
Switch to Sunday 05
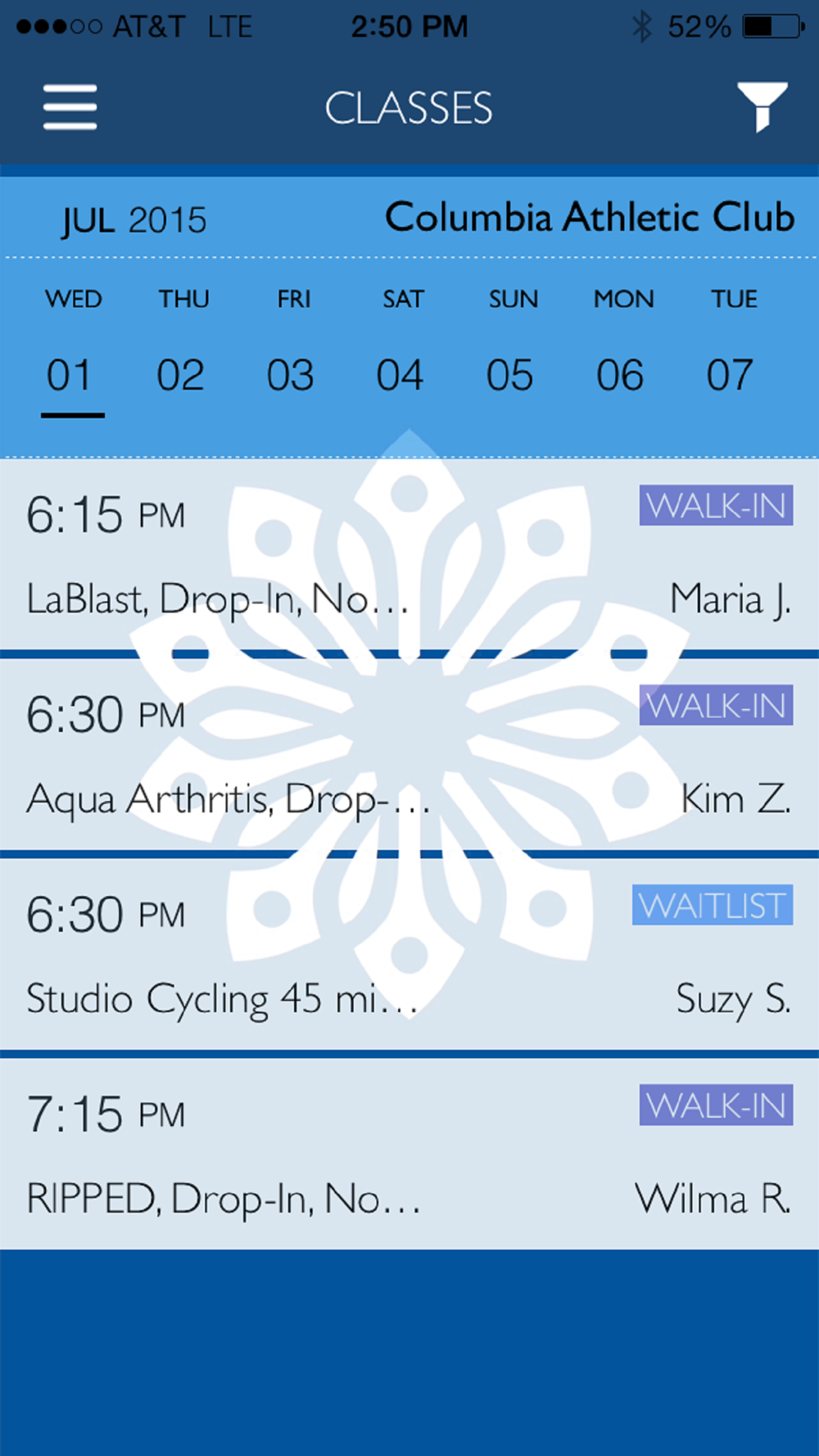click(513, 344)
